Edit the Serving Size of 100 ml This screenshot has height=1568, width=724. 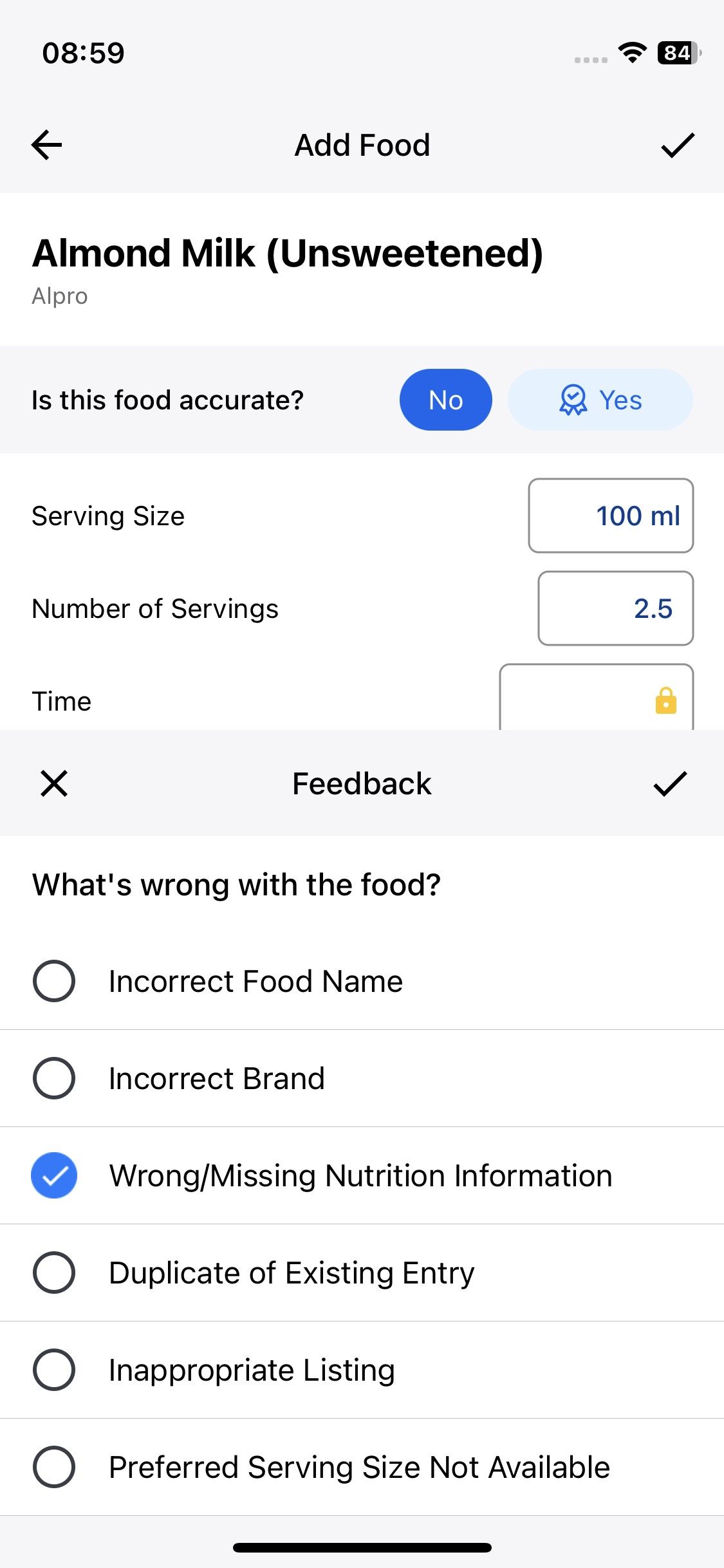click(610, 516)
